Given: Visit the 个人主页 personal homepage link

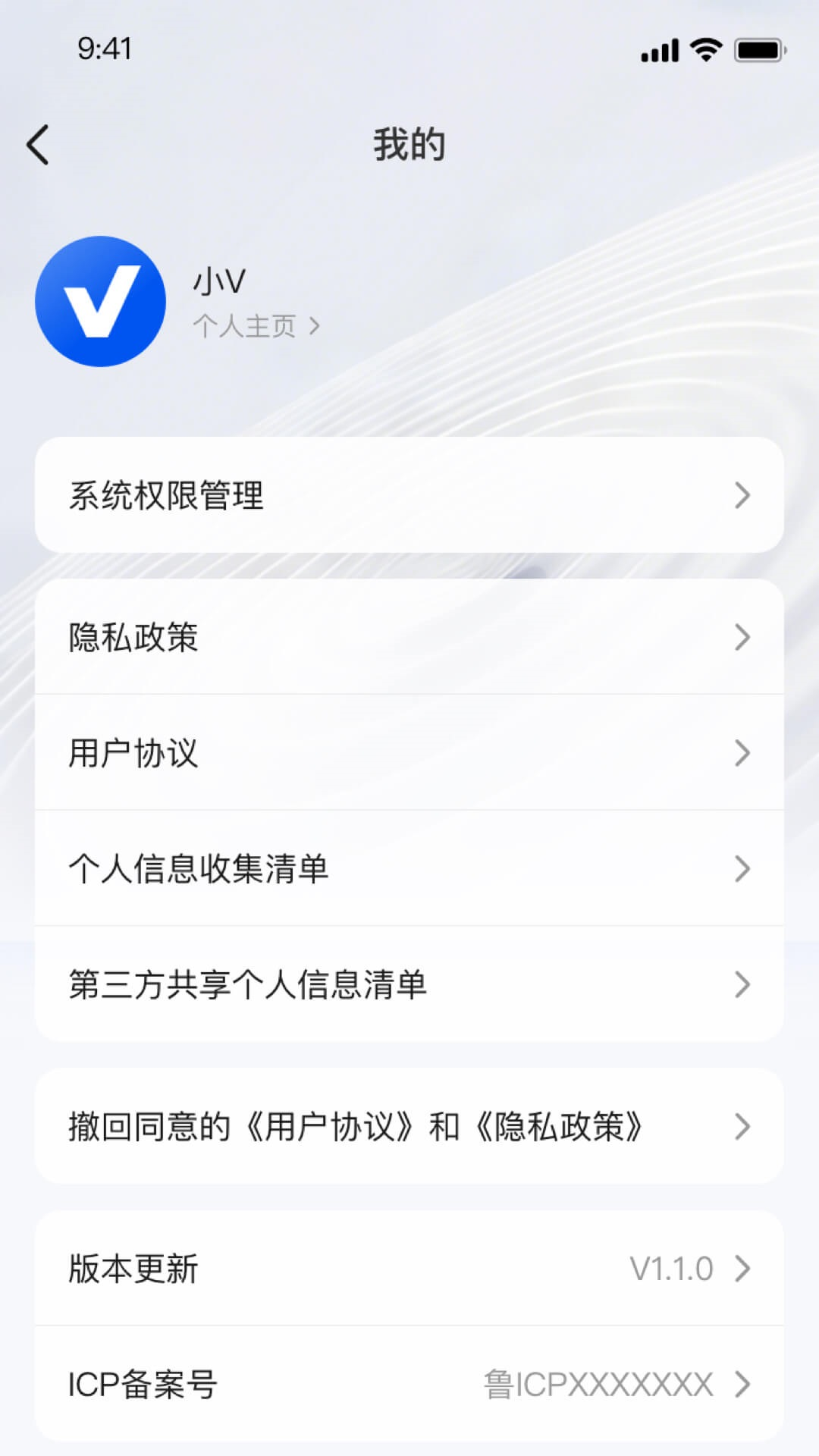Looking at the screenshot, I should (244, 326).
